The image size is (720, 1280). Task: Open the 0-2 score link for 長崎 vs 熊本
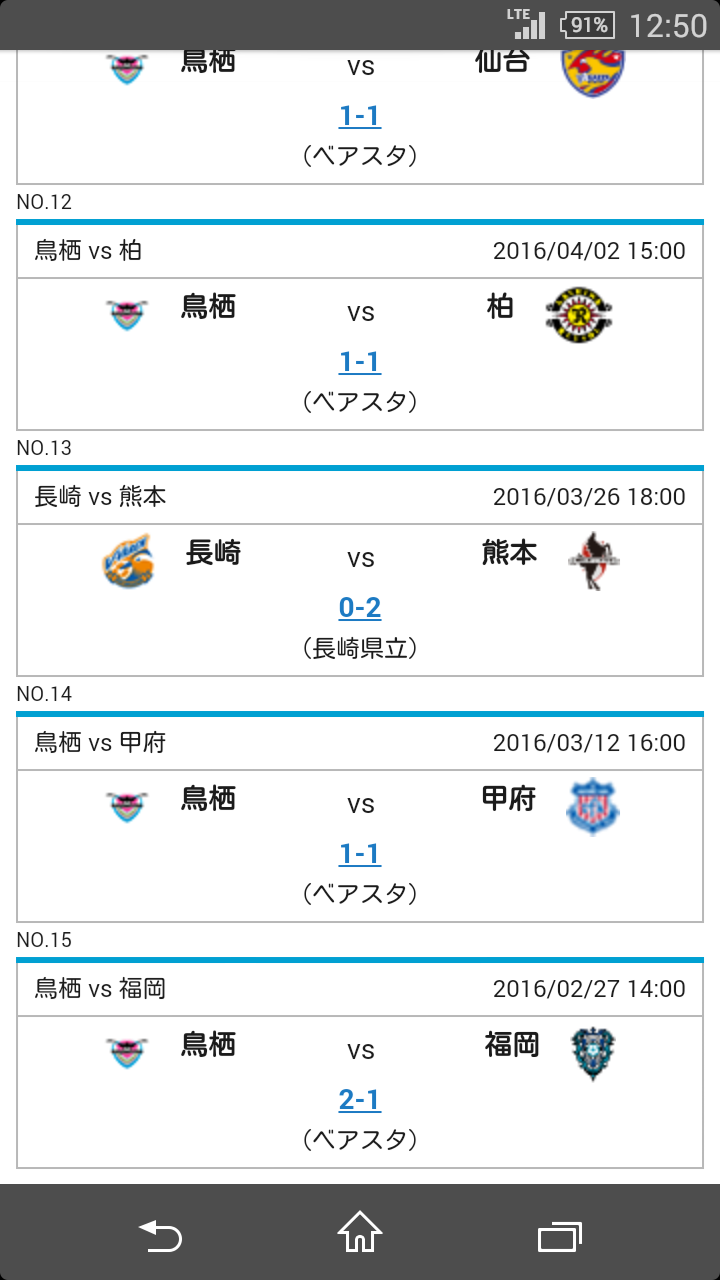click(360, 608)
